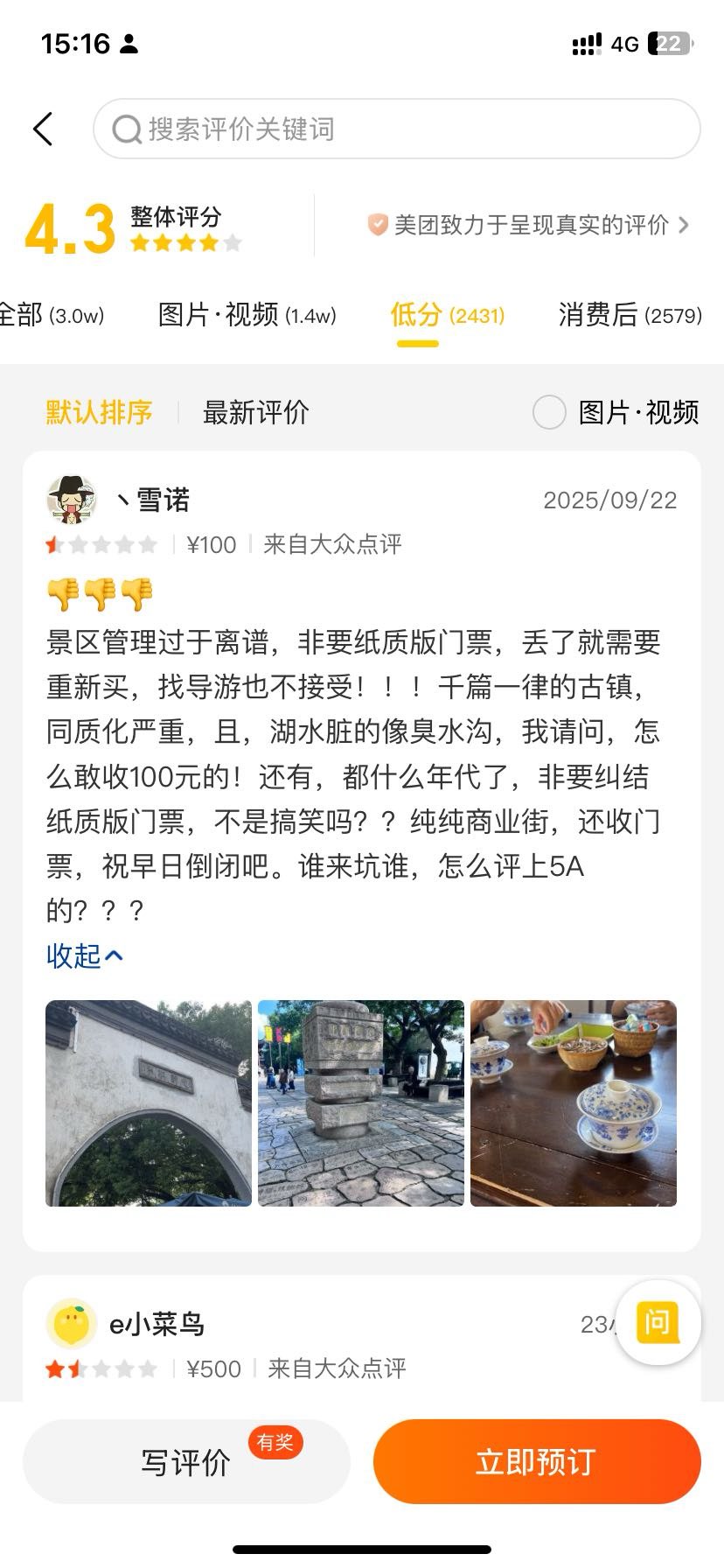Collapse 雪诺's review with 收起
The height and width of the screenshot is (1568, 724).
(84, 956)
